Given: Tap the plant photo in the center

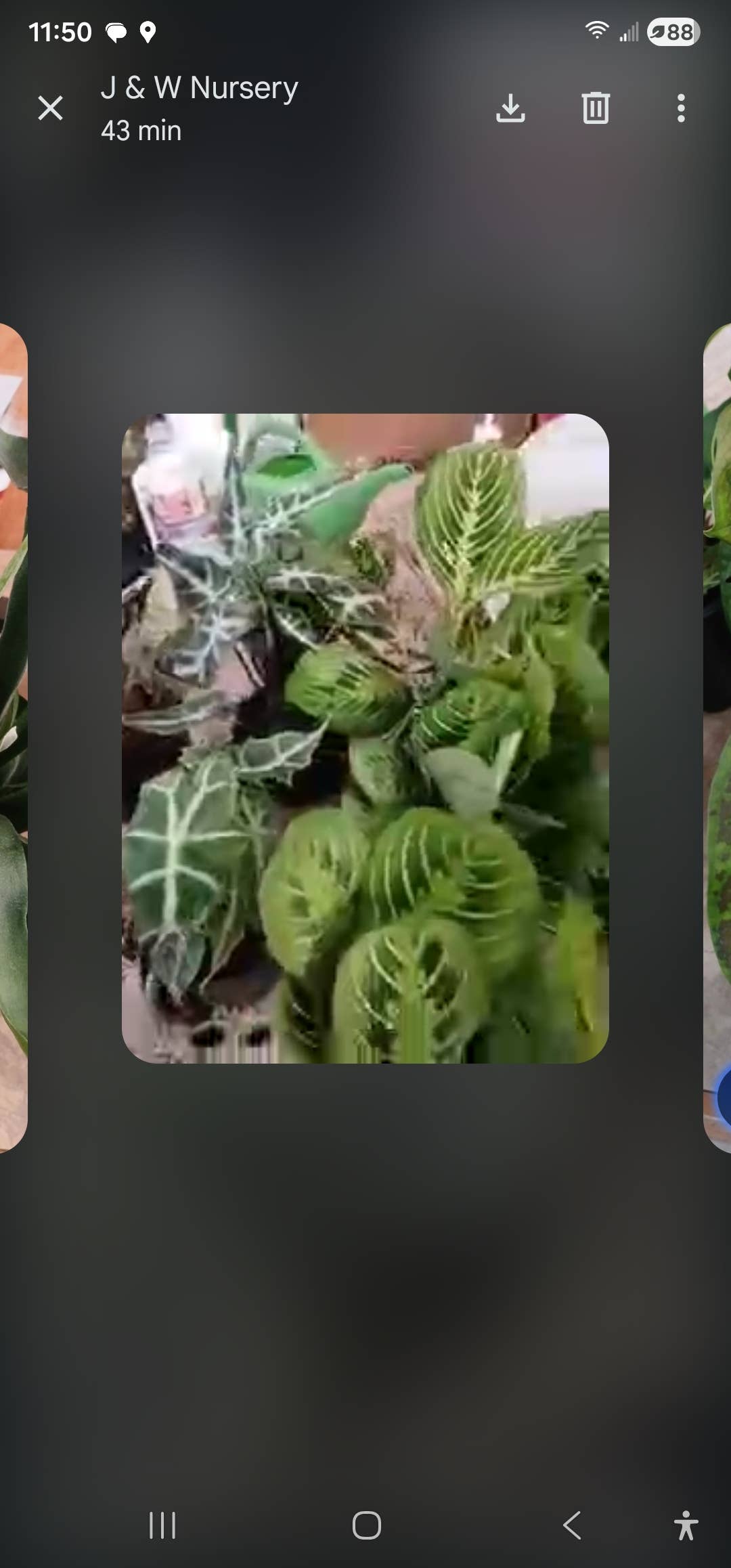Looking at the screenshot, I should pos(365,738).
